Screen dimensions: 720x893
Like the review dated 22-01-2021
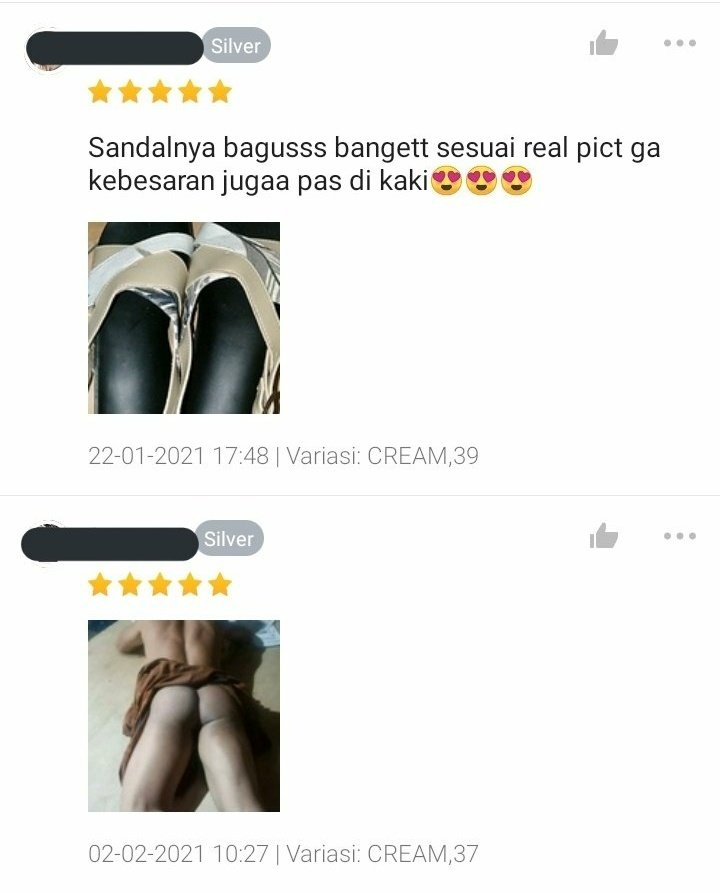click(603, 43)
